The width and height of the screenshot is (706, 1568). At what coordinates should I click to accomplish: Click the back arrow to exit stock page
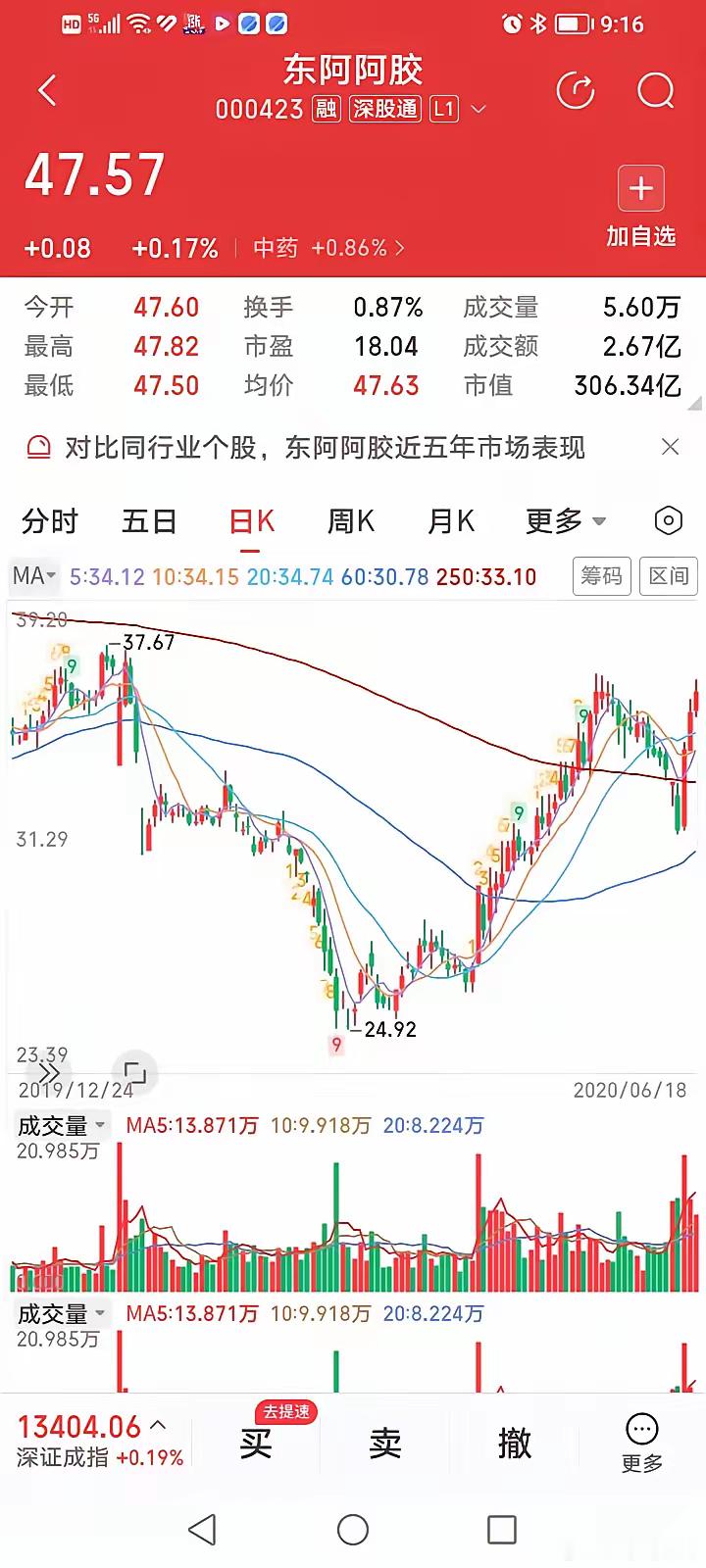46,89
